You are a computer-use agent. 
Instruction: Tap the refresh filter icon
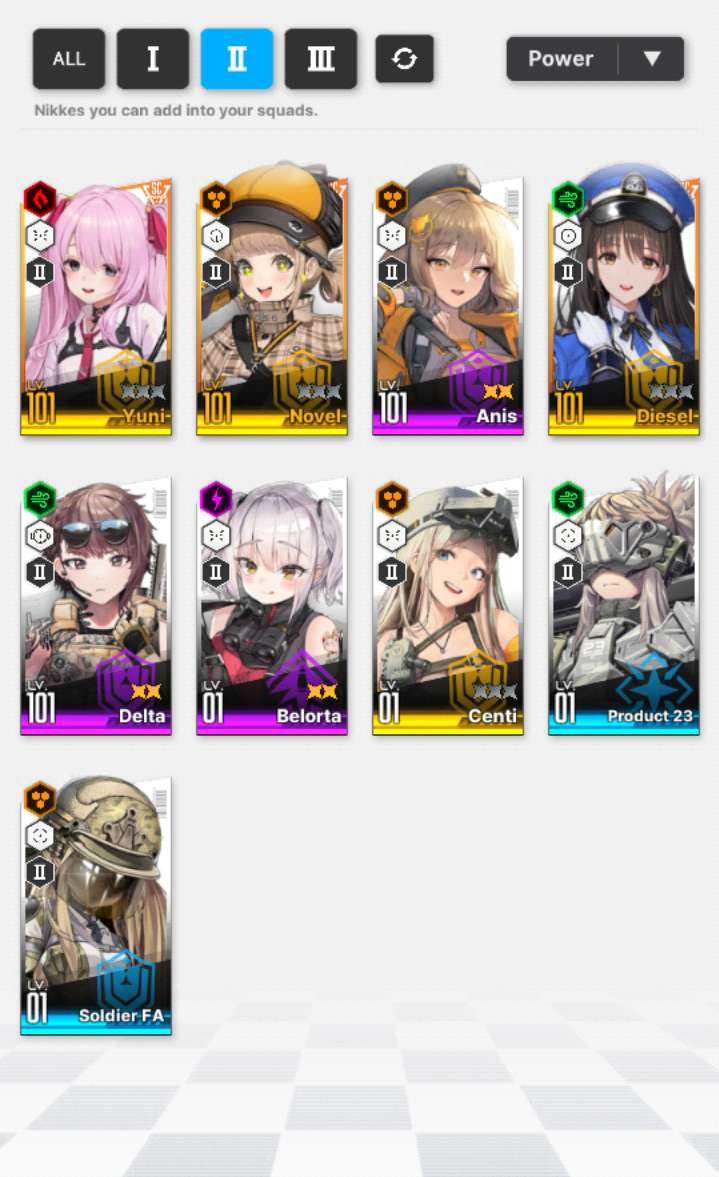[x=404, y=59]
